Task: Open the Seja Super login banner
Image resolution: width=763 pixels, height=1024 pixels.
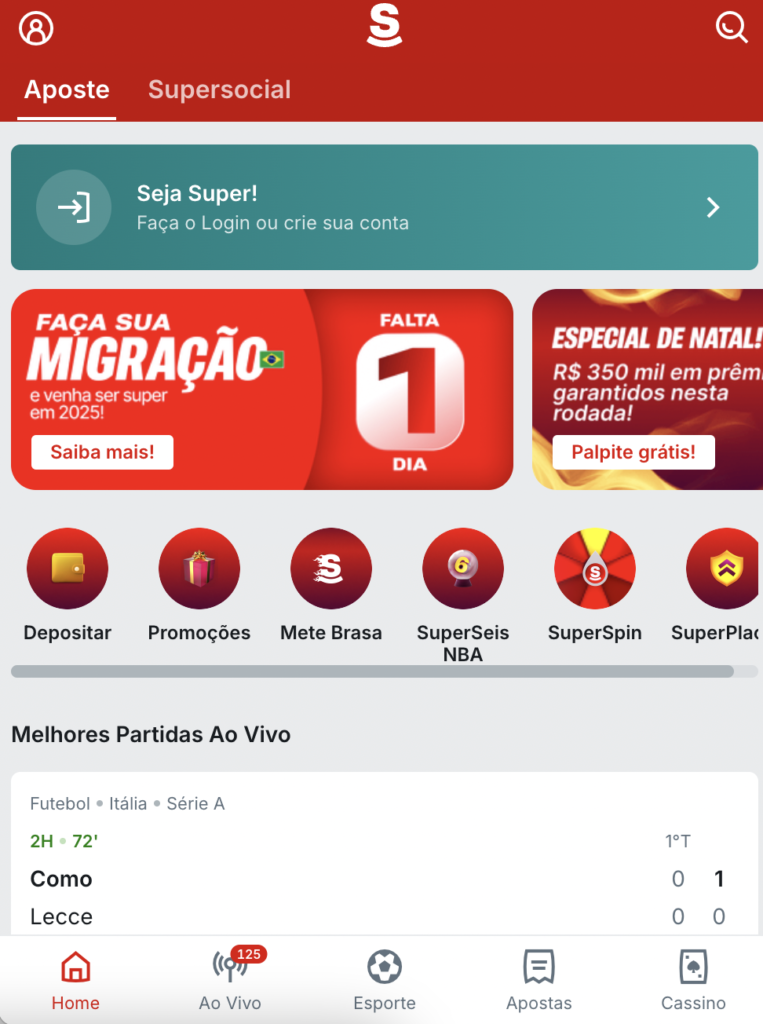Action: [x=384, y=207]
